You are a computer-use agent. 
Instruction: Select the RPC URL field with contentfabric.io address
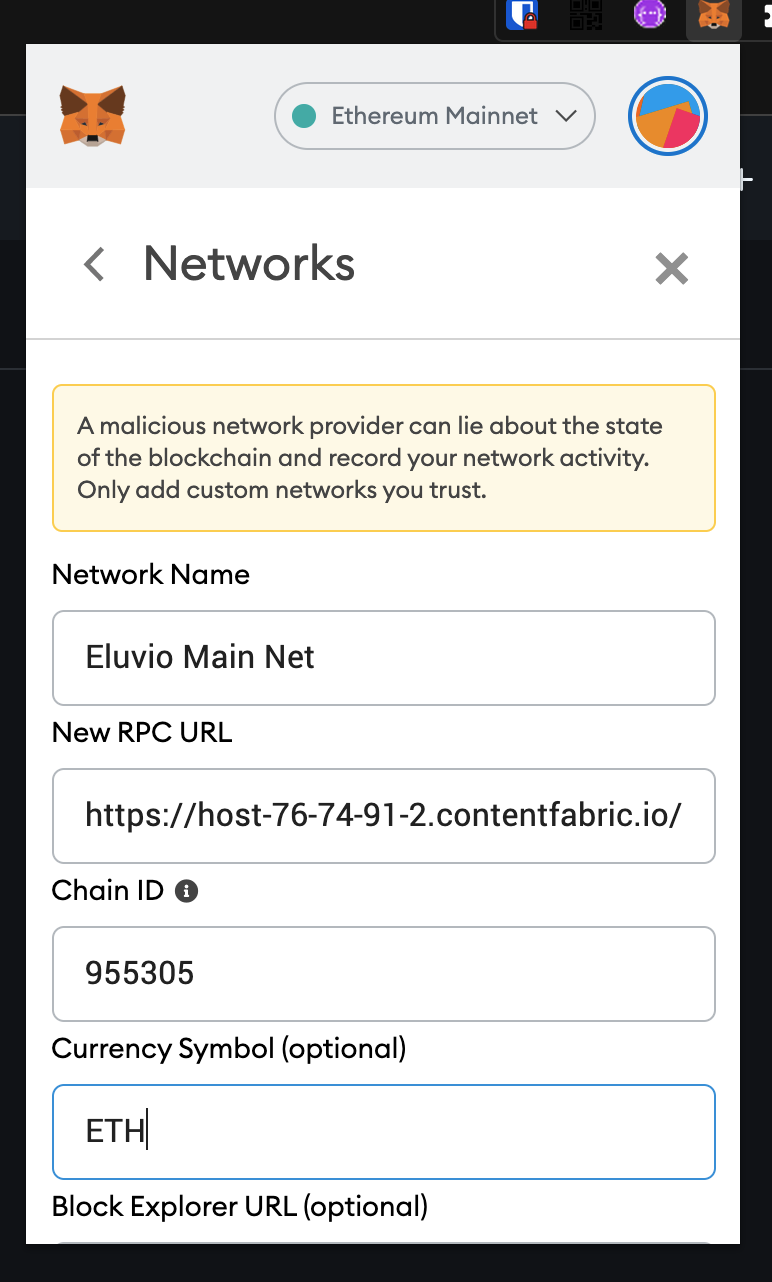click(x=384, y=816)
